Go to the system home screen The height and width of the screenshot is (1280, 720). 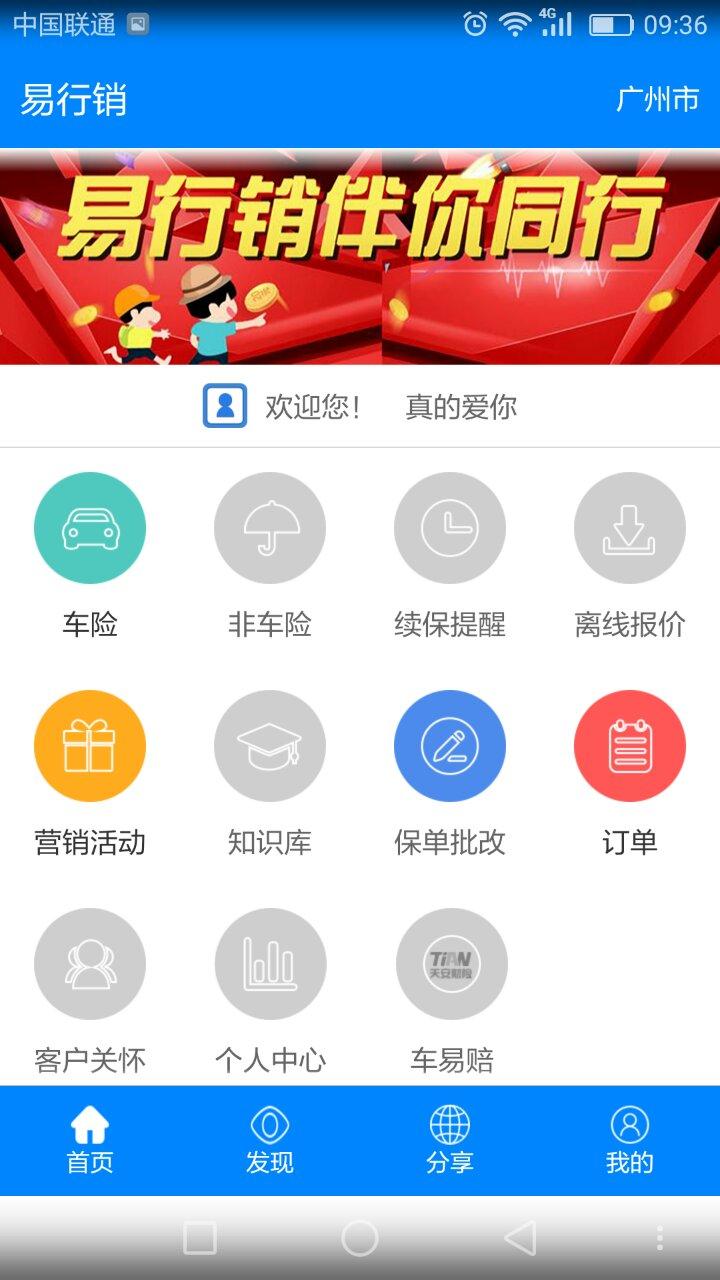pyautogui.click(x=360, y=1238)
